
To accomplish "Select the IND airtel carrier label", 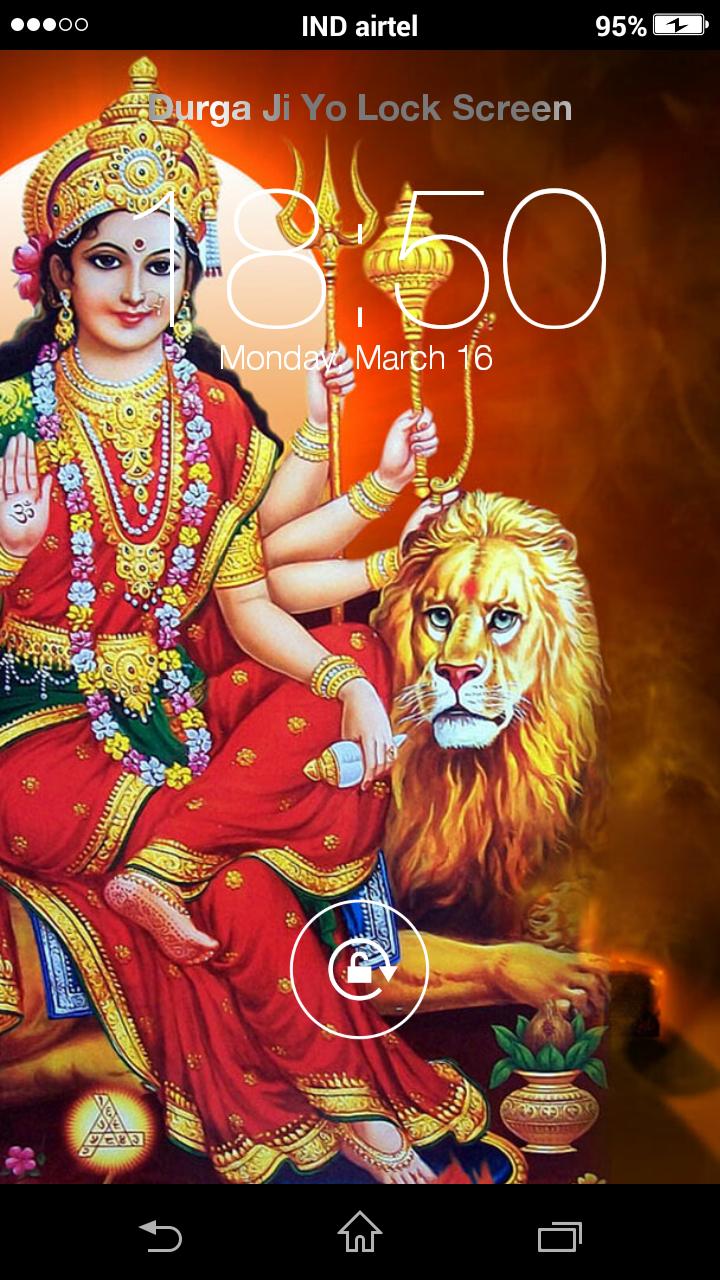I will 358,25.
